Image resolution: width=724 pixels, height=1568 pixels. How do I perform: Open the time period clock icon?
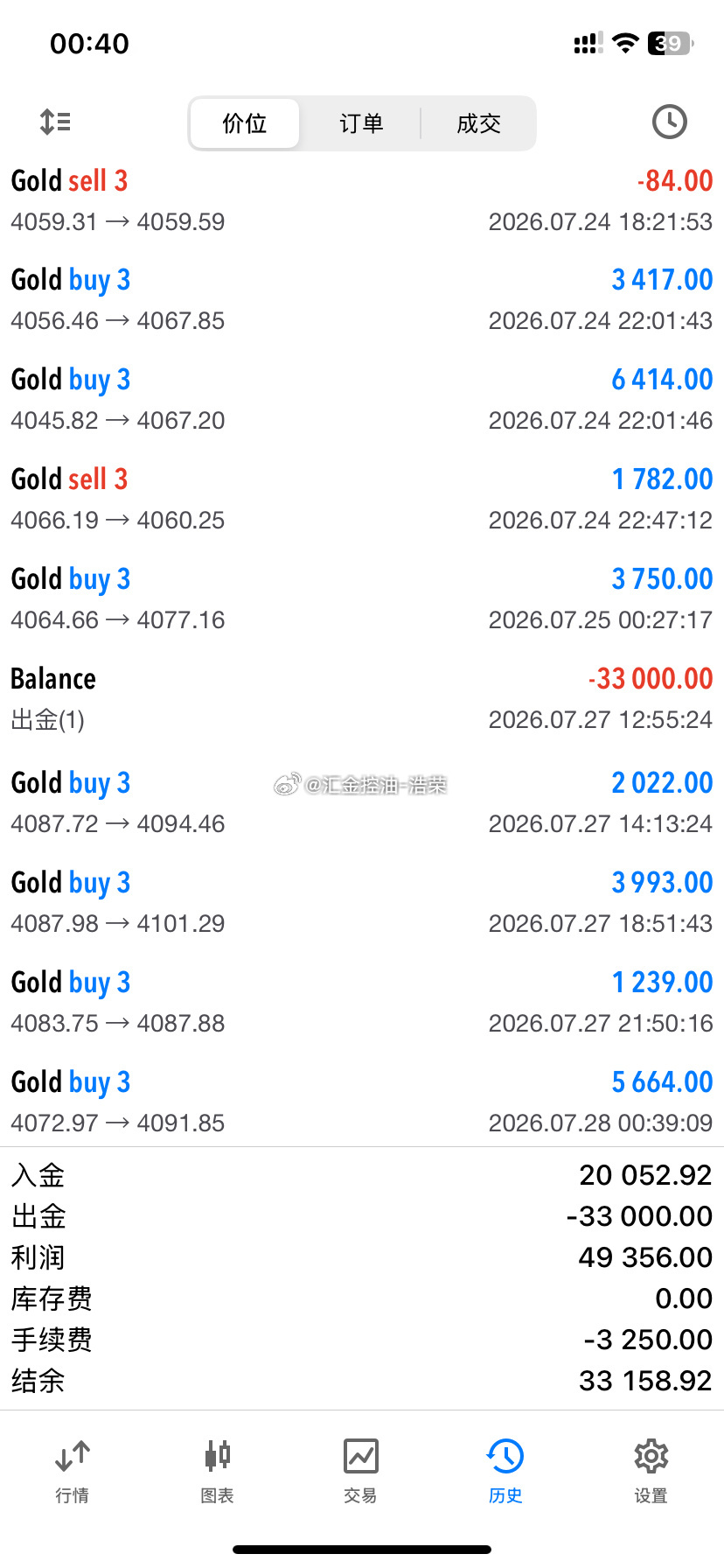point(669,122)
